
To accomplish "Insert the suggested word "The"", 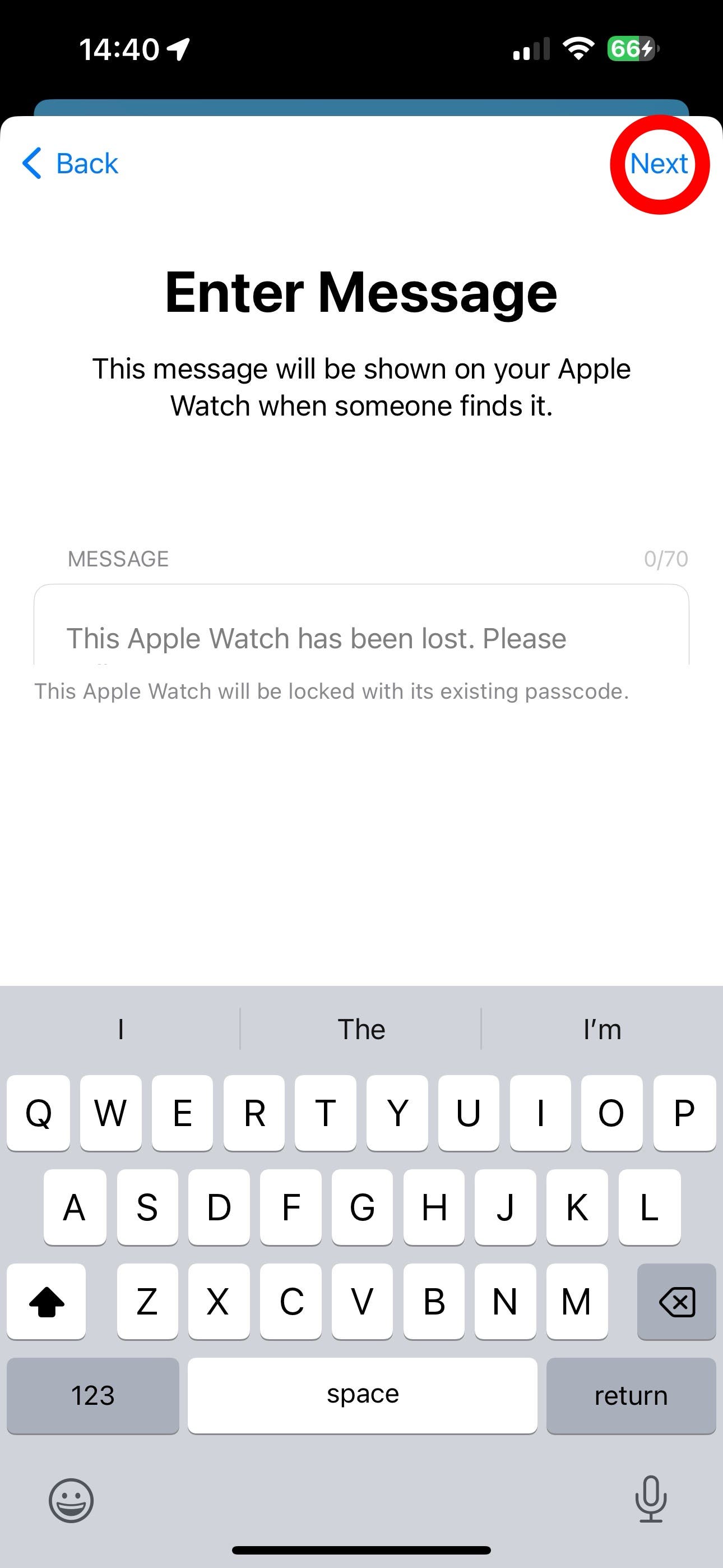I will pyautogui.click(x=361, y=1029).
